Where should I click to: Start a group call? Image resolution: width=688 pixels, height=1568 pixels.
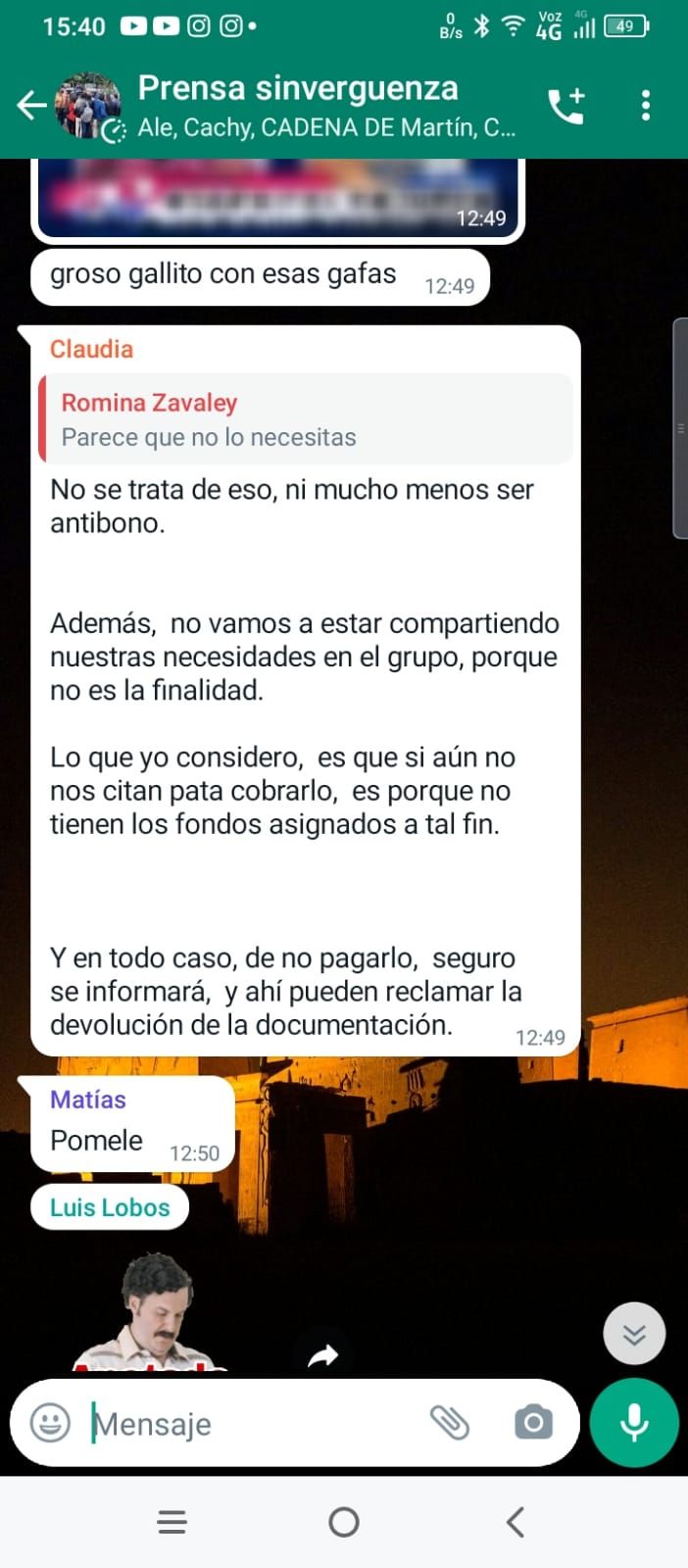566,105
